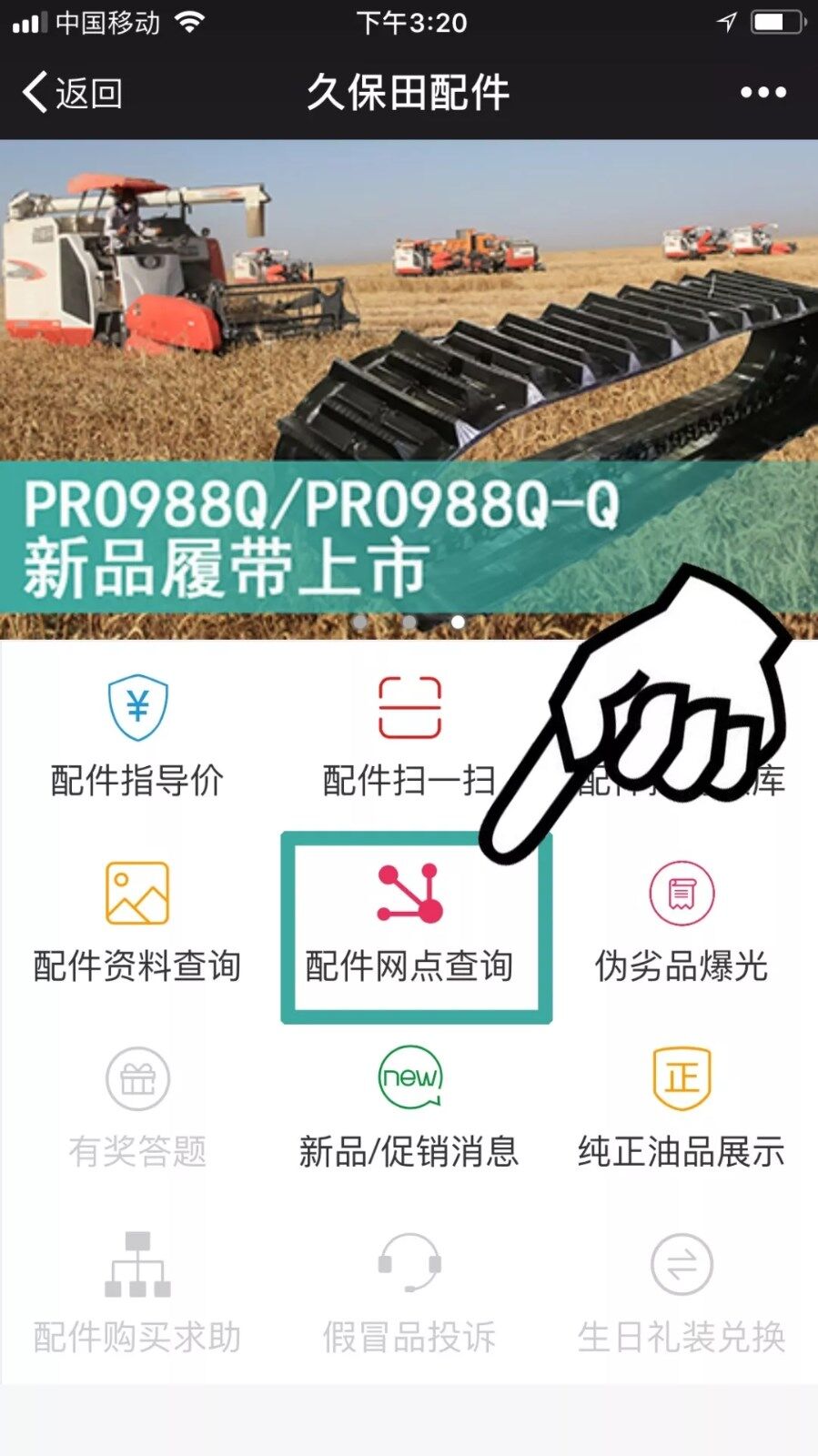Open the three-dot overflow menu
Screen dimensions: 818x1456
762,93
